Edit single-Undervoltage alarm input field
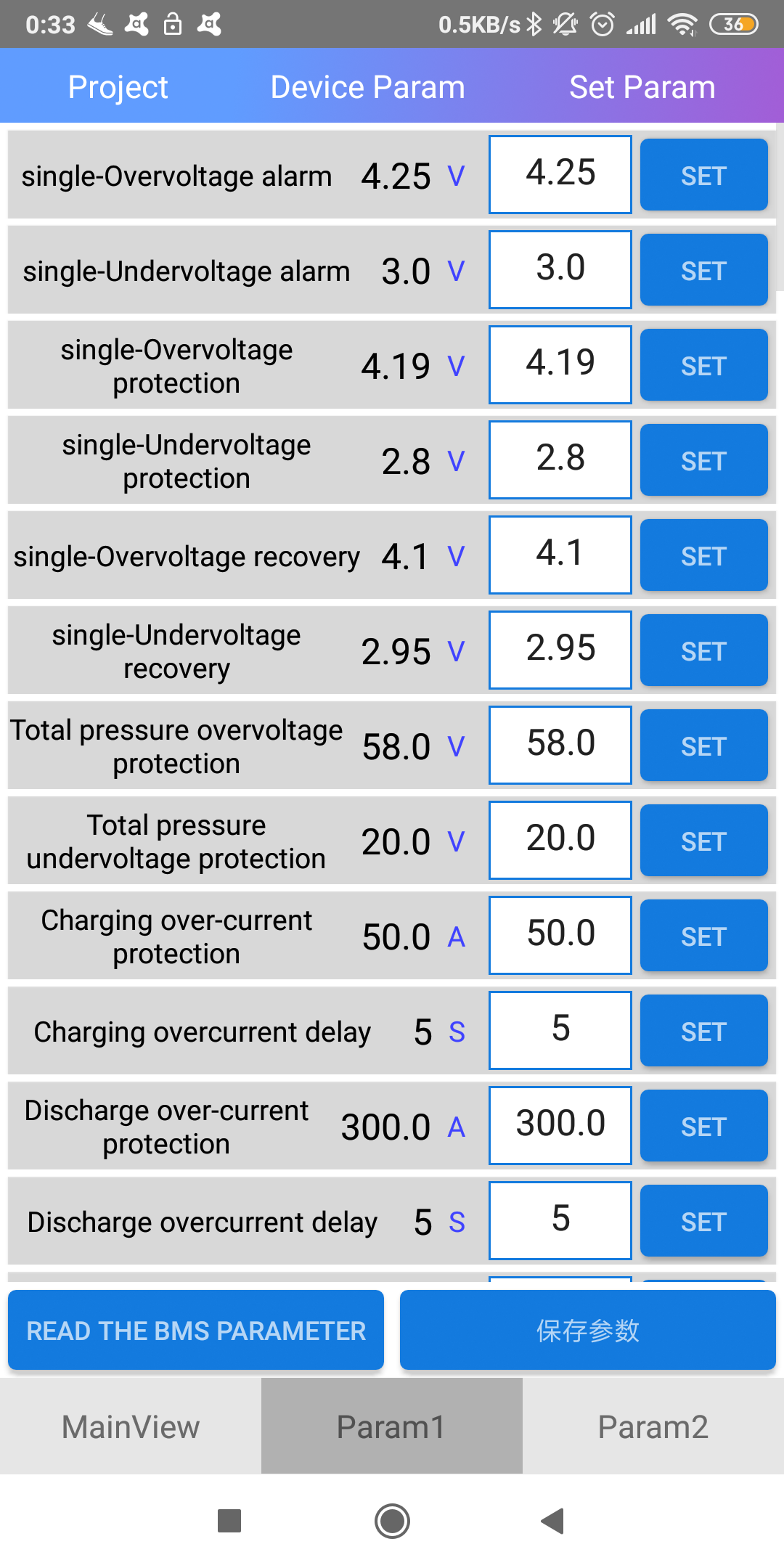This screenshot has height=1568, width=784. tap(560, 269)
